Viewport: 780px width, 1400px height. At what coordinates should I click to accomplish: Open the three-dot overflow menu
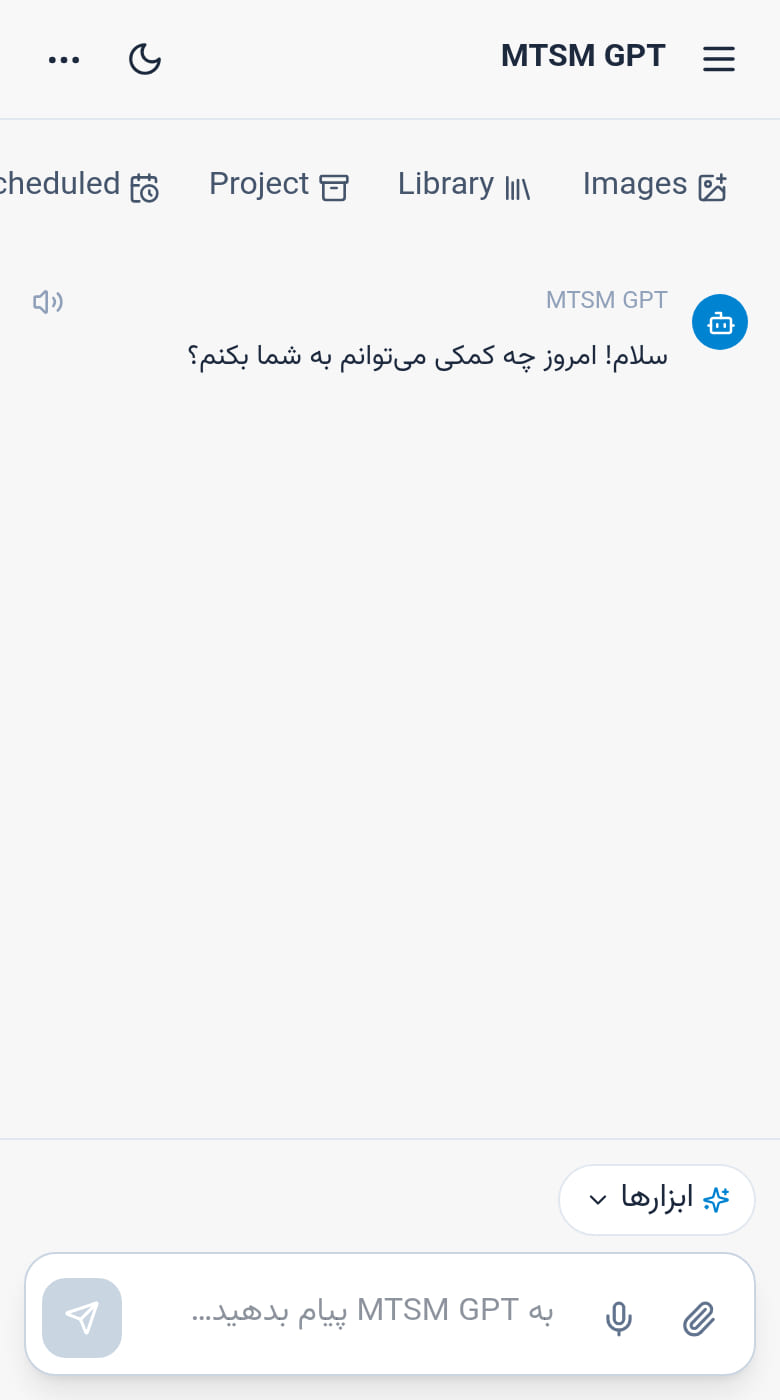pyautogui.click(x=64, y=60)
